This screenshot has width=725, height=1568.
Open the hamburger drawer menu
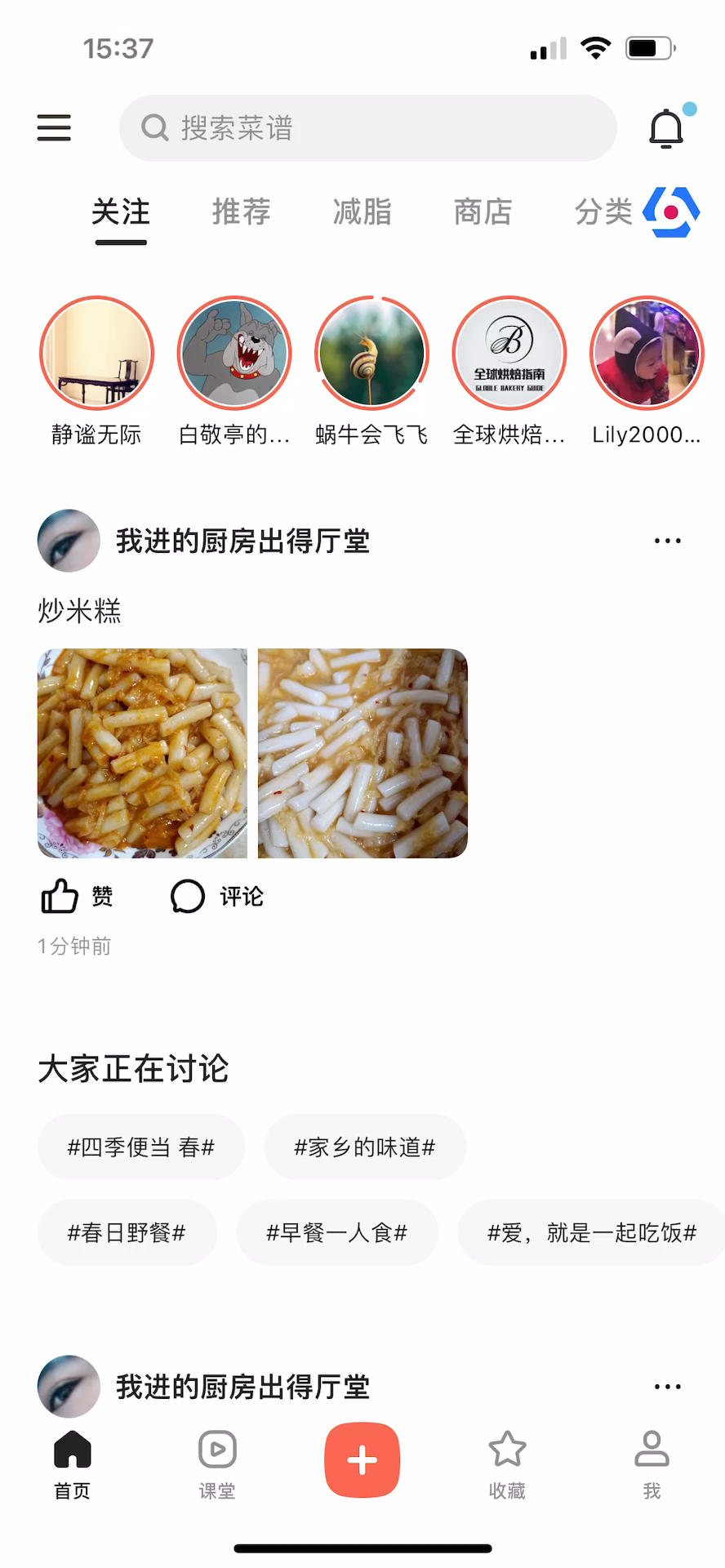point(54,128)
